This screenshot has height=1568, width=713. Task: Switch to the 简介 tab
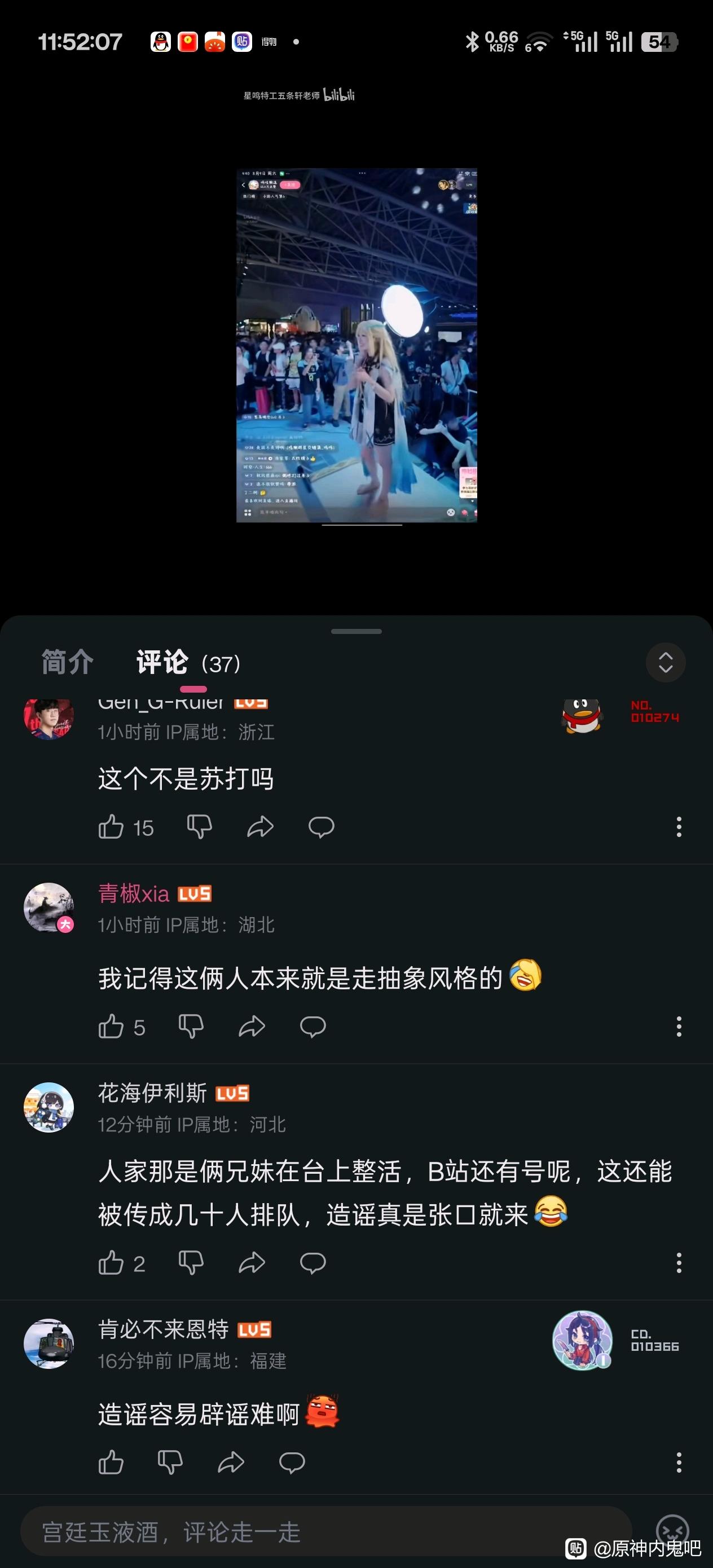tap(67, 662)
